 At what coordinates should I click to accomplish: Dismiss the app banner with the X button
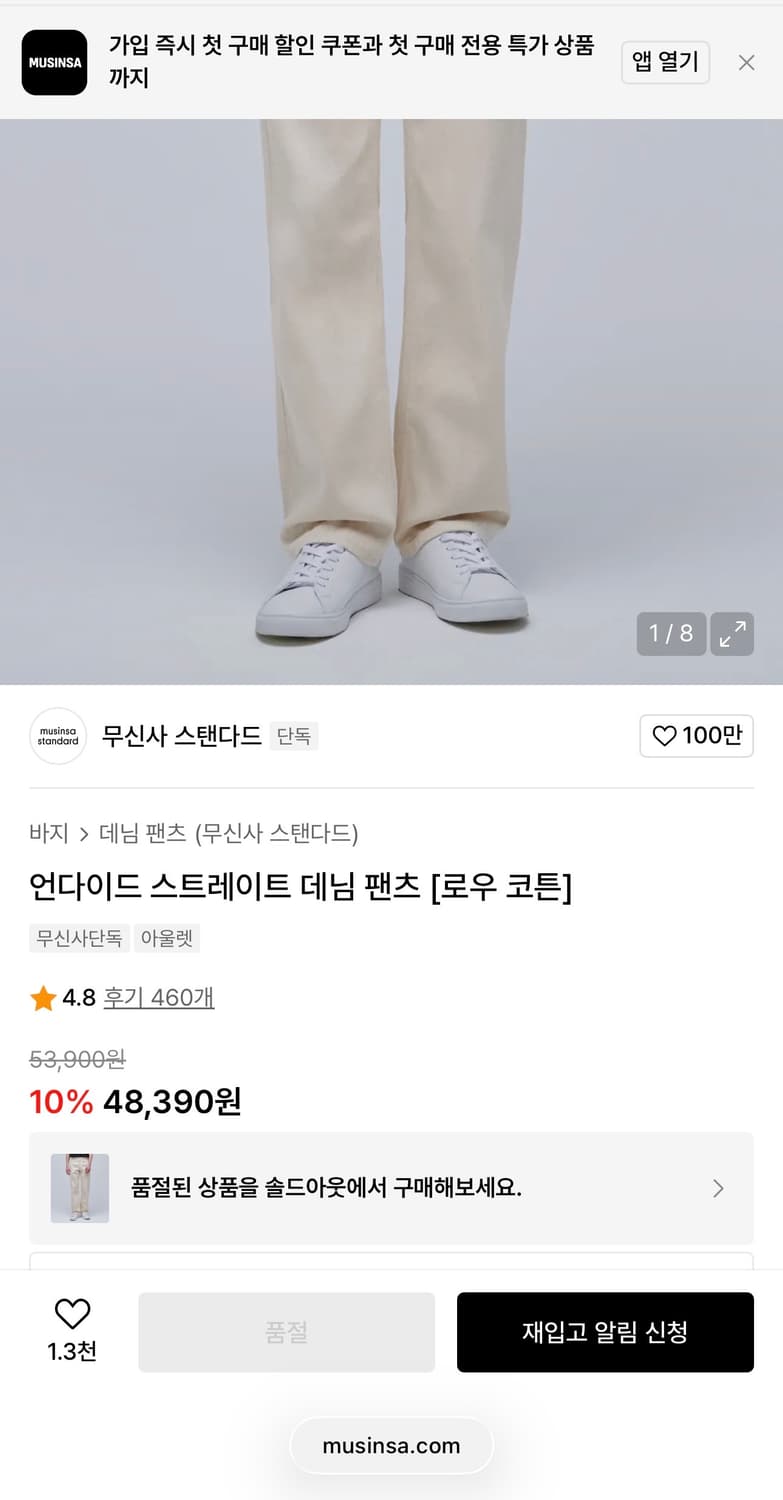pyautogui.click(x=746, y=62)
